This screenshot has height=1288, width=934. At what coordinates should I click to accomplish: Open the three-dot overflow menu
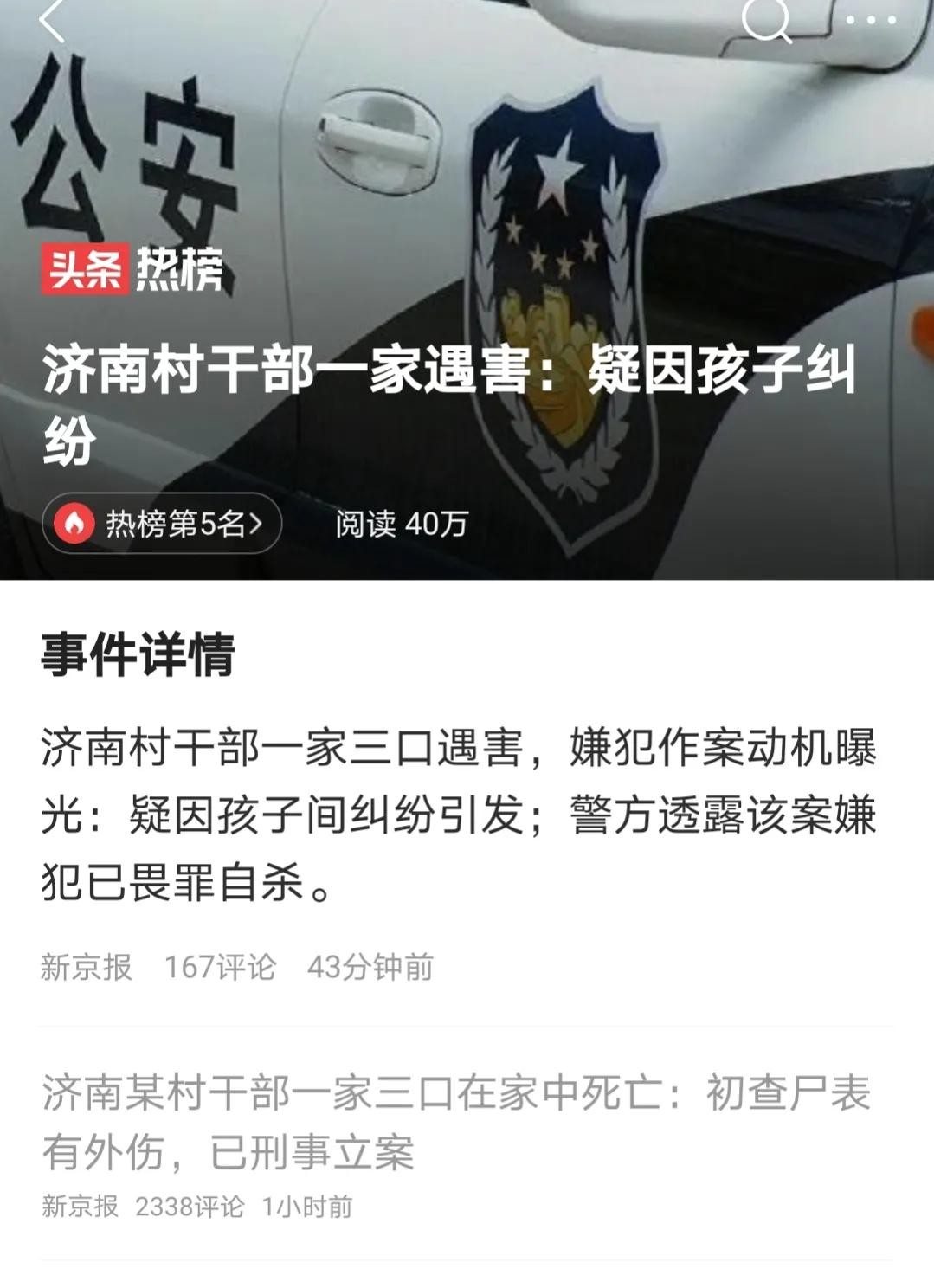tap(871, 19)
